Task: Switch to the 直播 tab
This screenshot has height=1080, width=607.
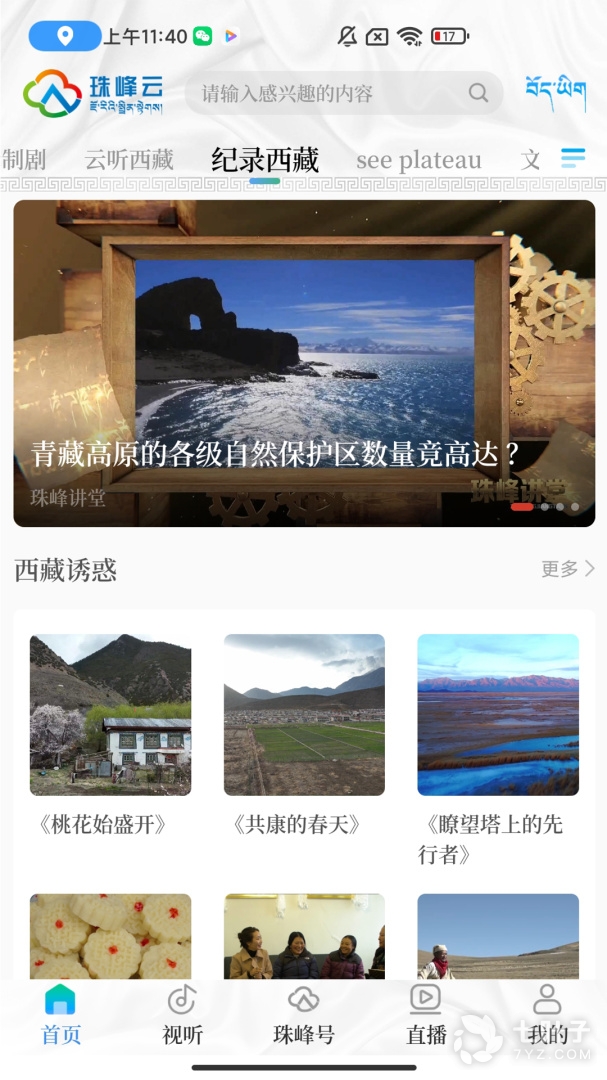Action: [426, 1014]
